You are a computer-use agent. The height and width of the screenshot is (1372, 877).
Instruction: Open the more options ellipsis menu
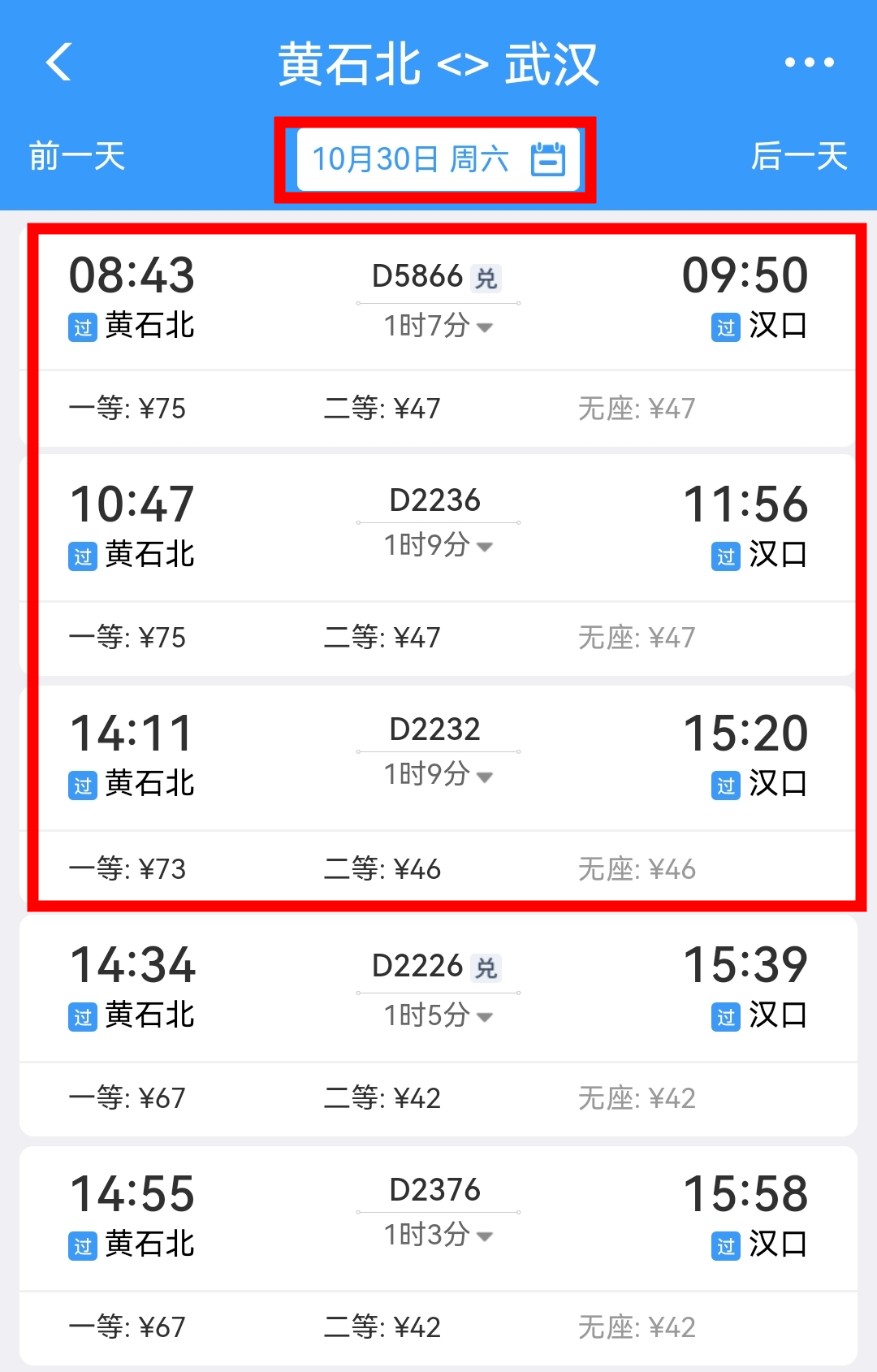810,61
